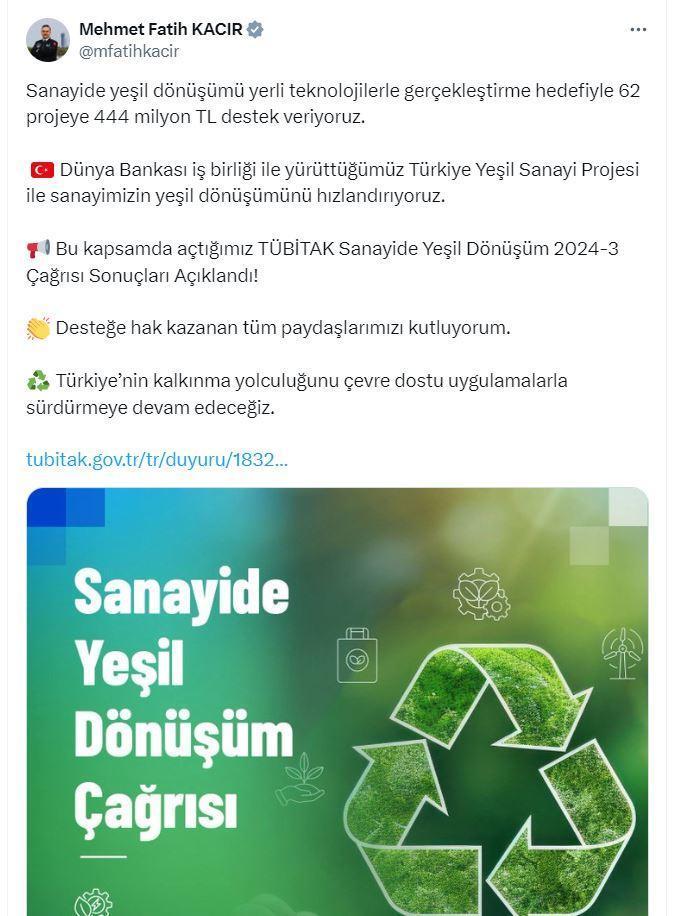Screen dimensions: 678x916
Task: View the Sanayide Yeşil Dönüşüm Çağrısı image
Action: [337, 700]
